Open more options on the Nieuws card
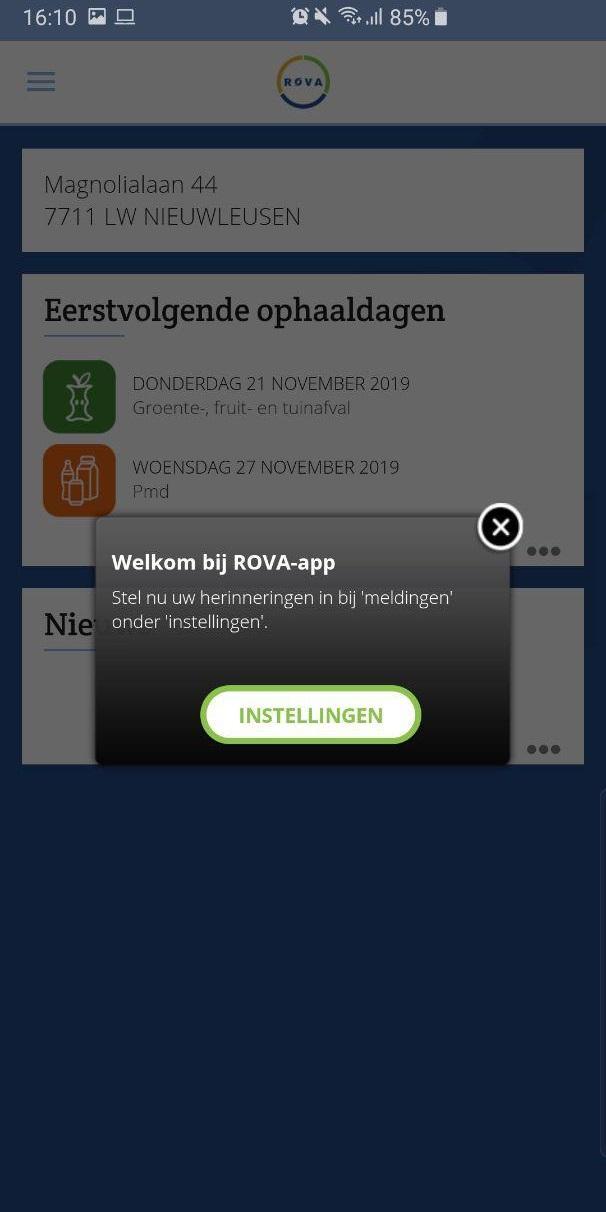The height and width of the screenshot is (1212, 606). (543, 749)
